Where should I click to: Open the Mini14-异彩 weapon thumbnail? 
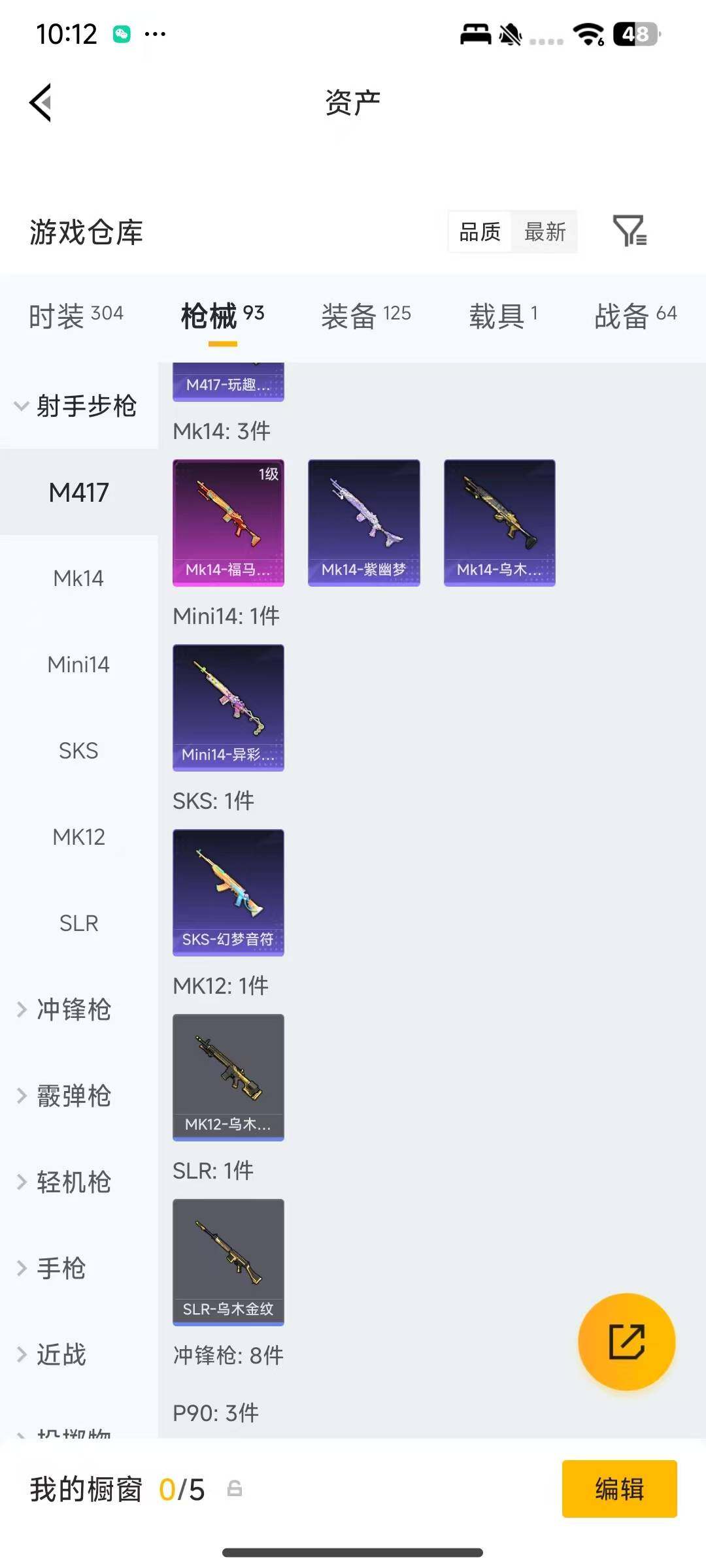tap(227, 707)
